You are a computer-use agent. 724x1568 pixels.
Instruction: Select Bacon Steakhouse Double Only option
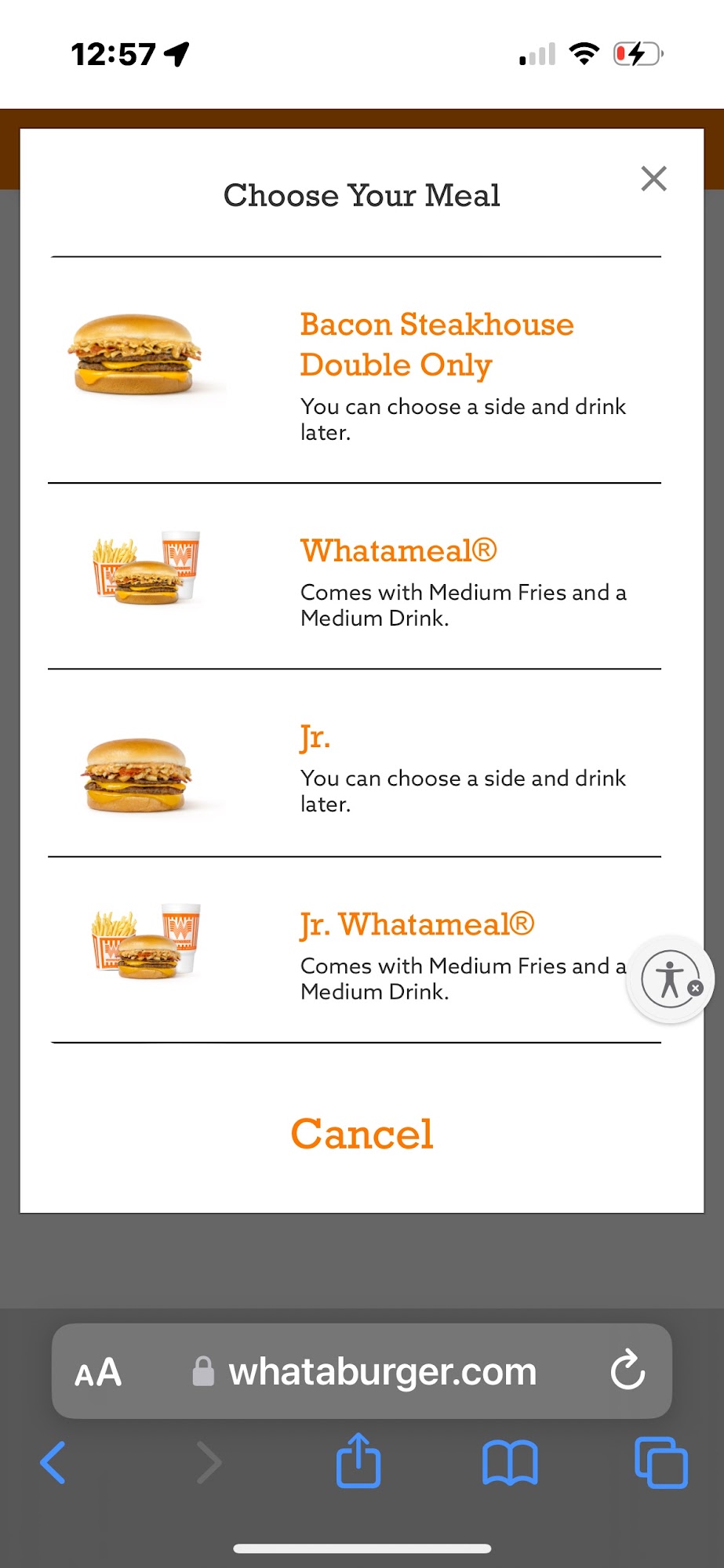click(x=436, y=344)
